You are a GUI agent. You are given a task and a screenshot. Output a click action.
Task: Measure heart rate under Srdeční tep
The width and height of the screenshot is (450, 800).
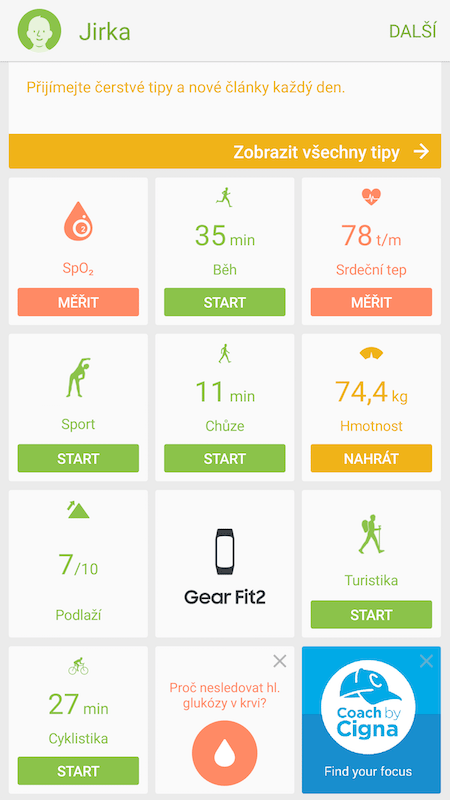(x=371, y=302)
